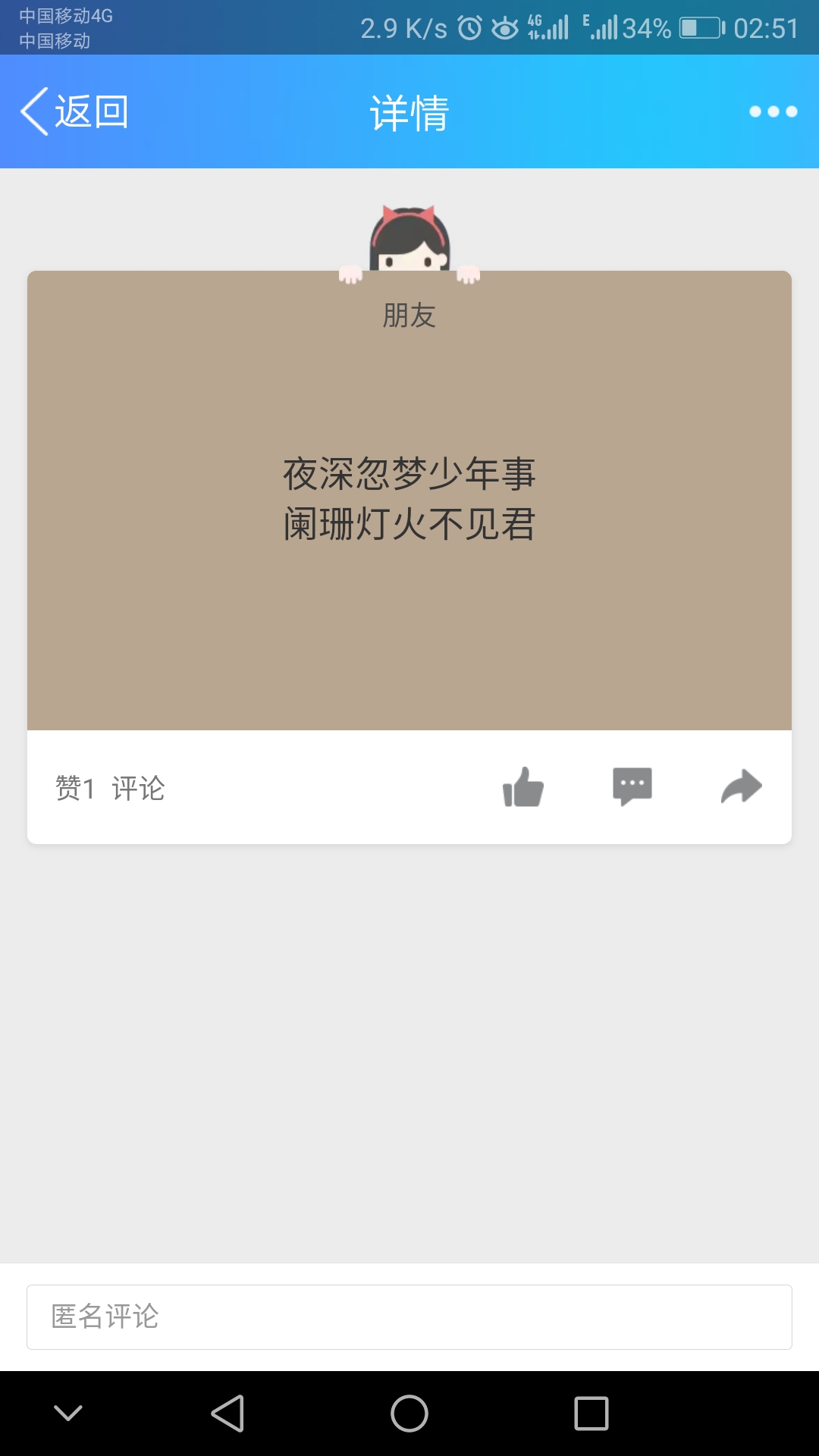Go back with the 返回 button
The width and height of the screenshot is (819, 1456).
(74, 111)
